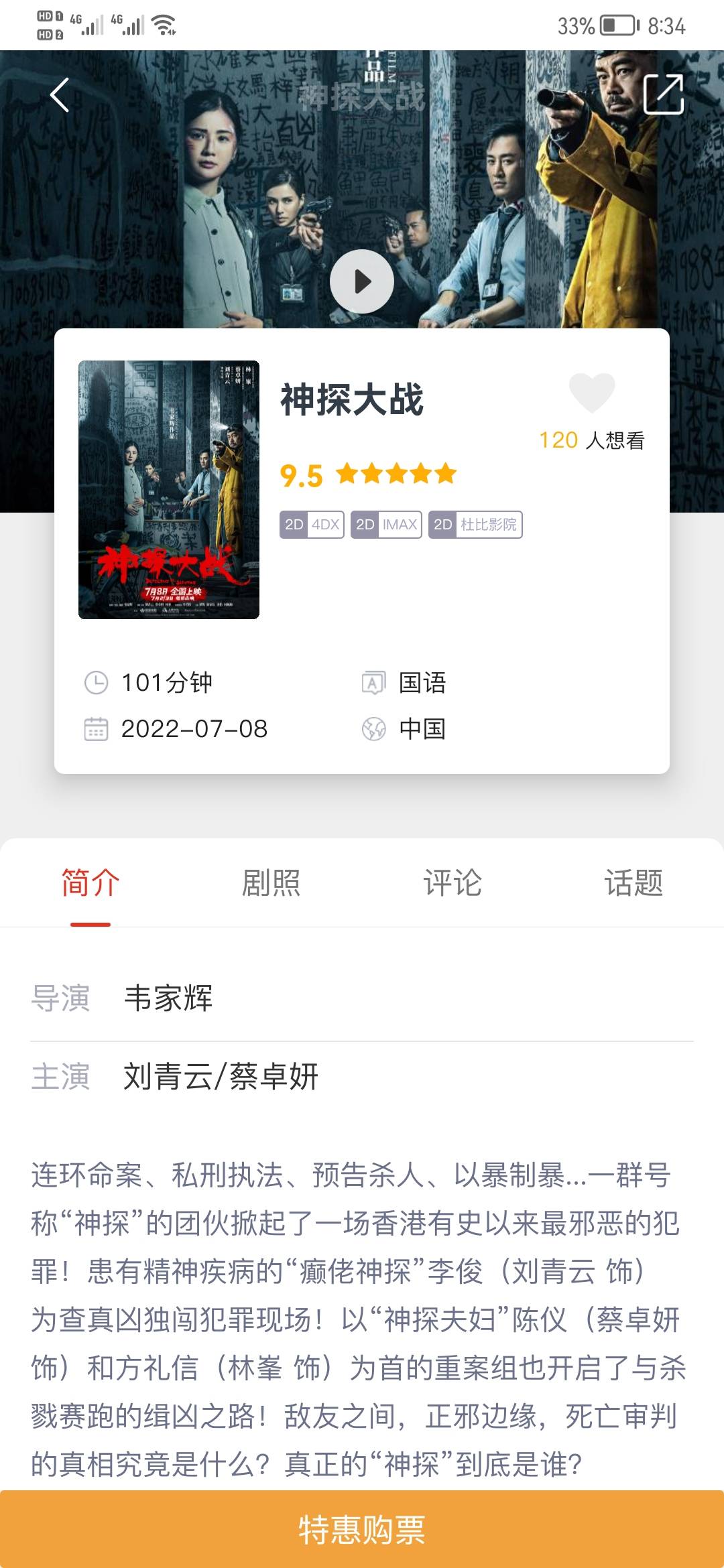Viewport: 724px width, 1568px height.
Task: Tap the language icon beside 国语
Action: 373,683
